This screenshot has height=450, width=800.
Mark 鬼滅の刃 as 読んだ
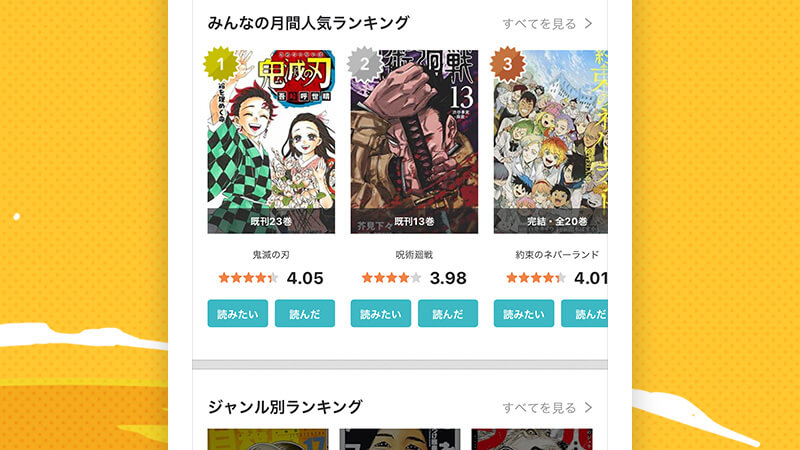[304, 313]
